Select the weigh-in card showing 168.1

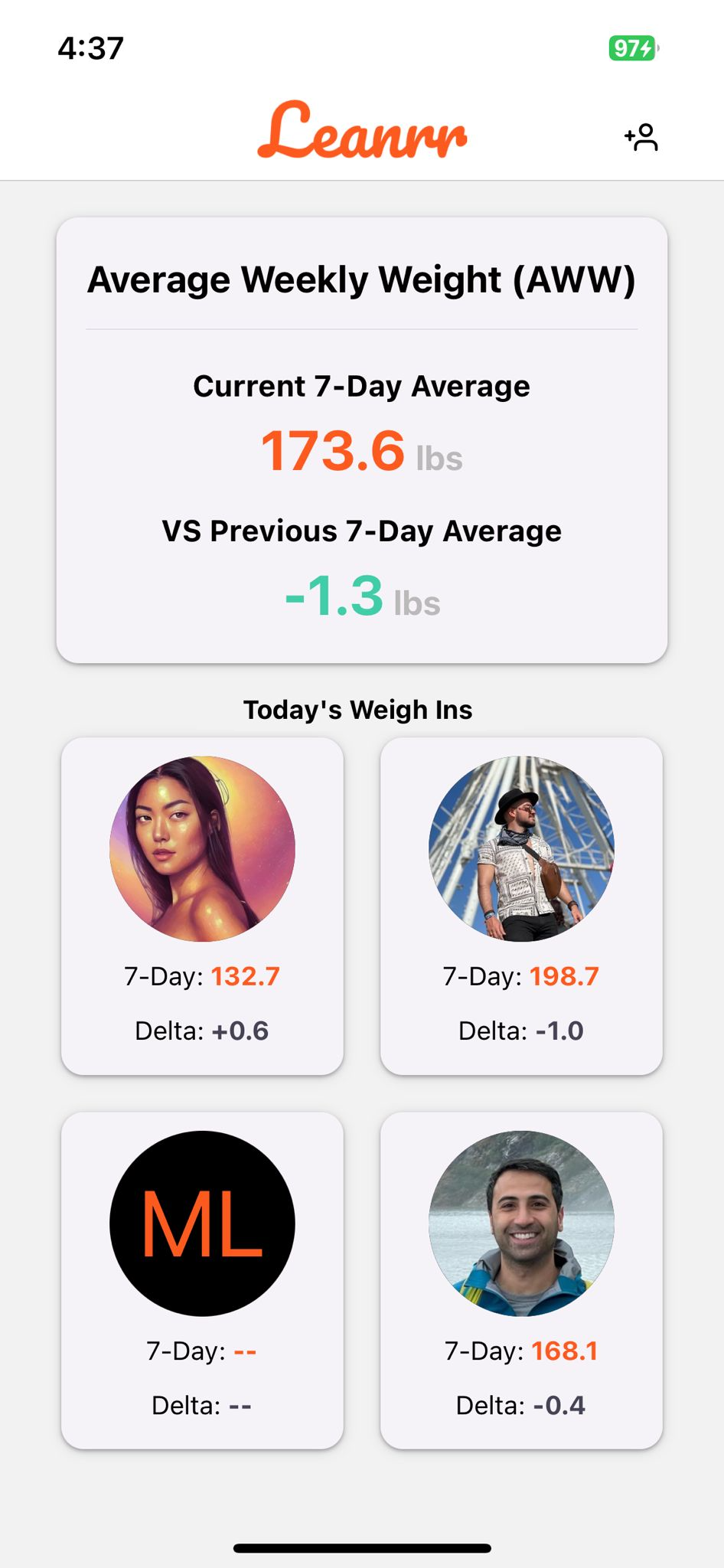tap(521, 1280)
